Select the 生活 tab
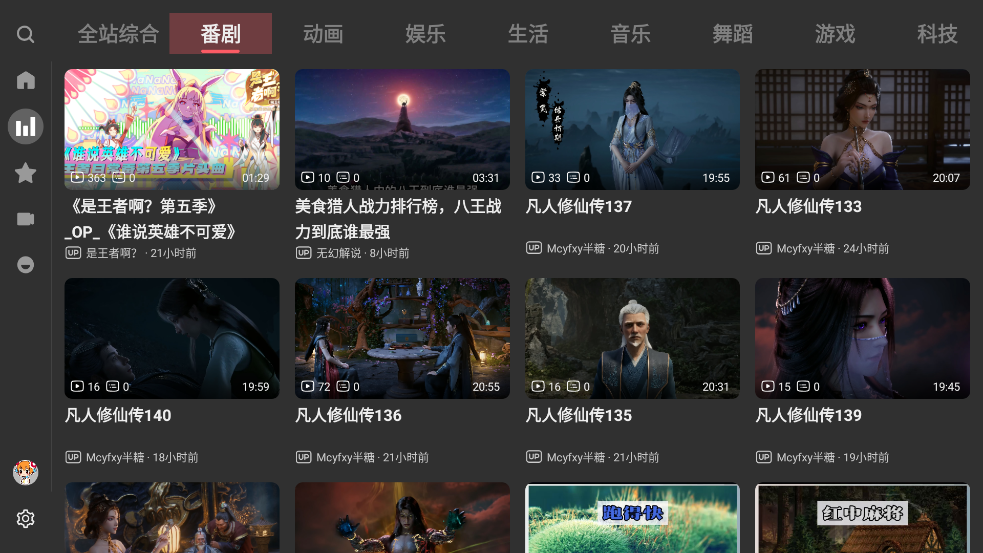Viewport: 983px width, 553px height. tap(528, 34)
